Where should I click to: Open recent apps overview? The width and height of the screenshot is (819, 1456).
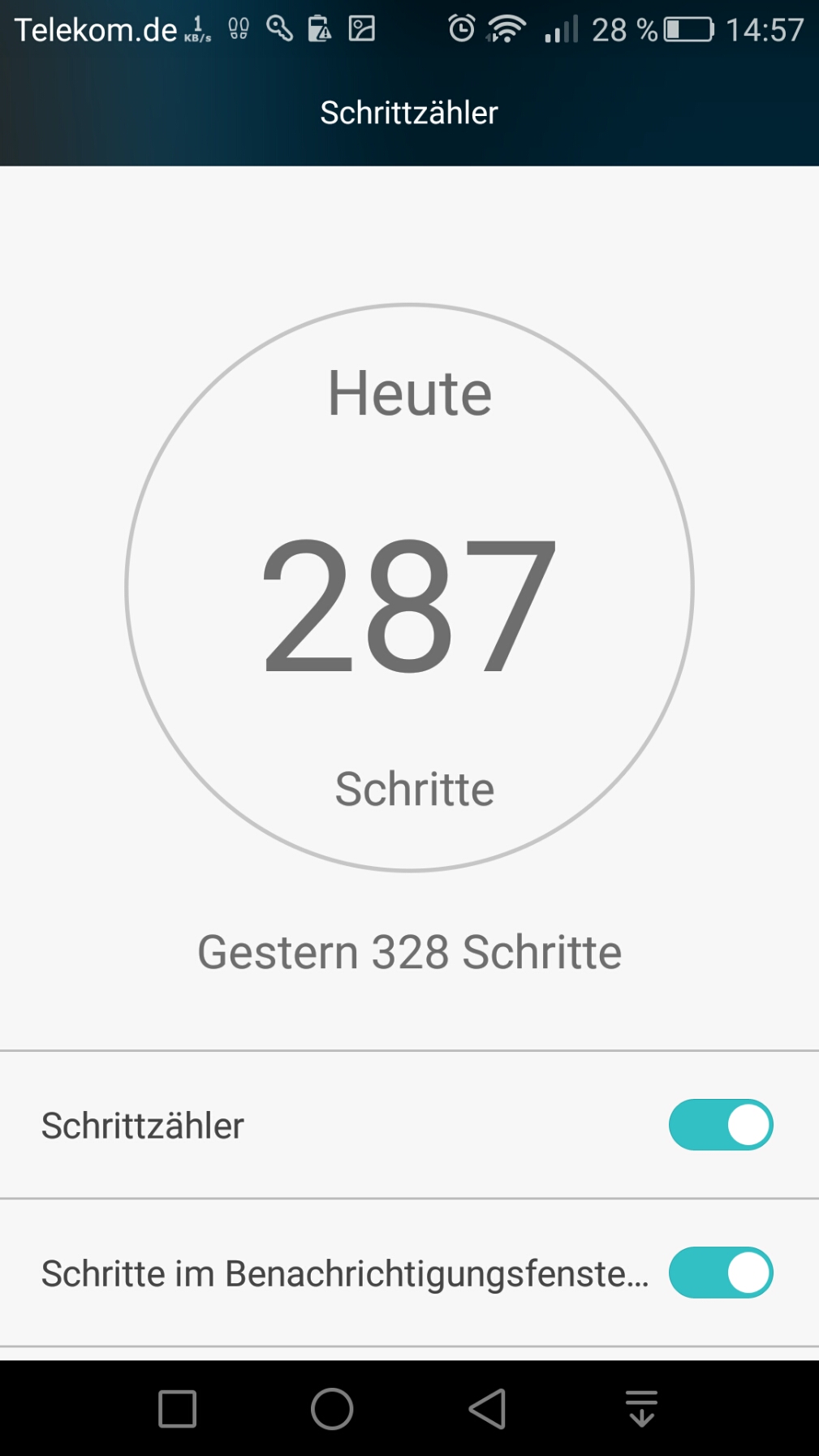pos(178,1409)
